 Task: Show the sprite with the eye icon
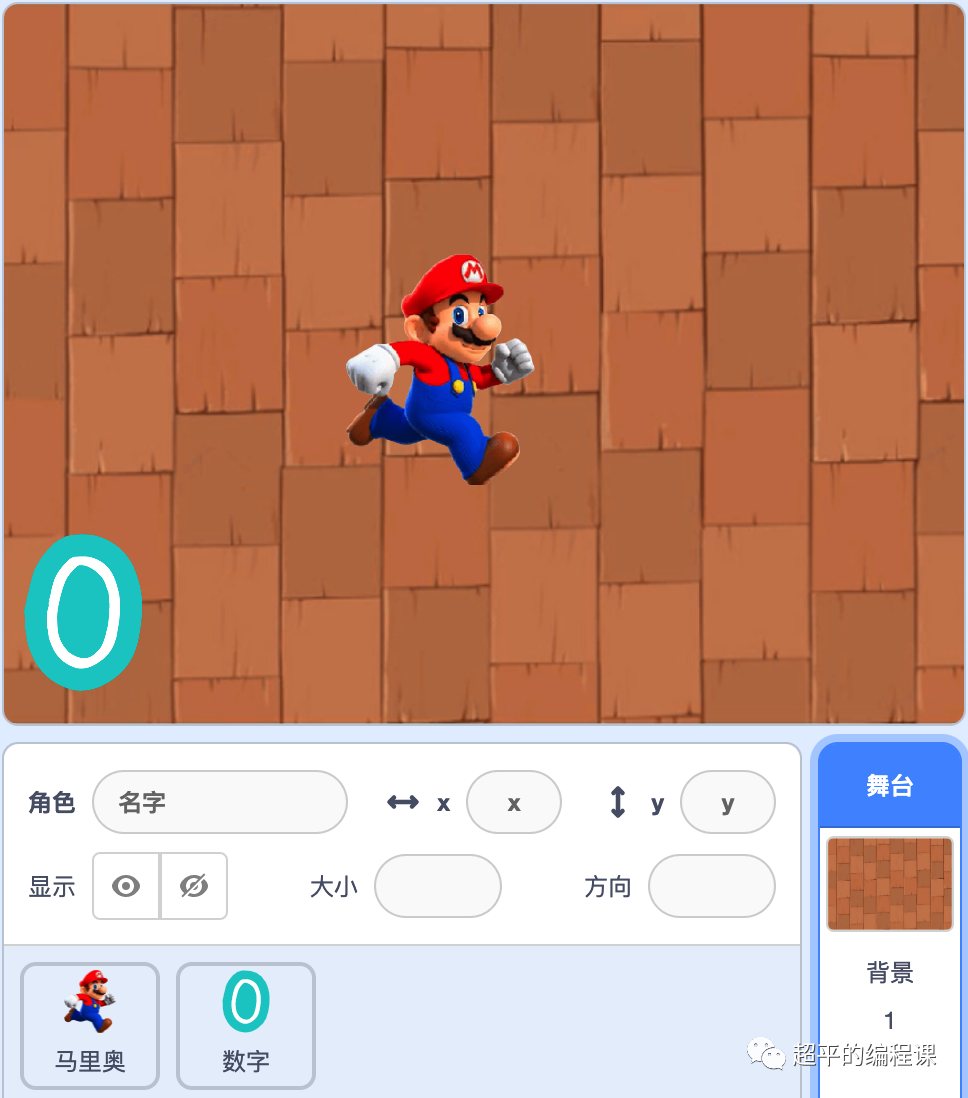tap(126, 886)
